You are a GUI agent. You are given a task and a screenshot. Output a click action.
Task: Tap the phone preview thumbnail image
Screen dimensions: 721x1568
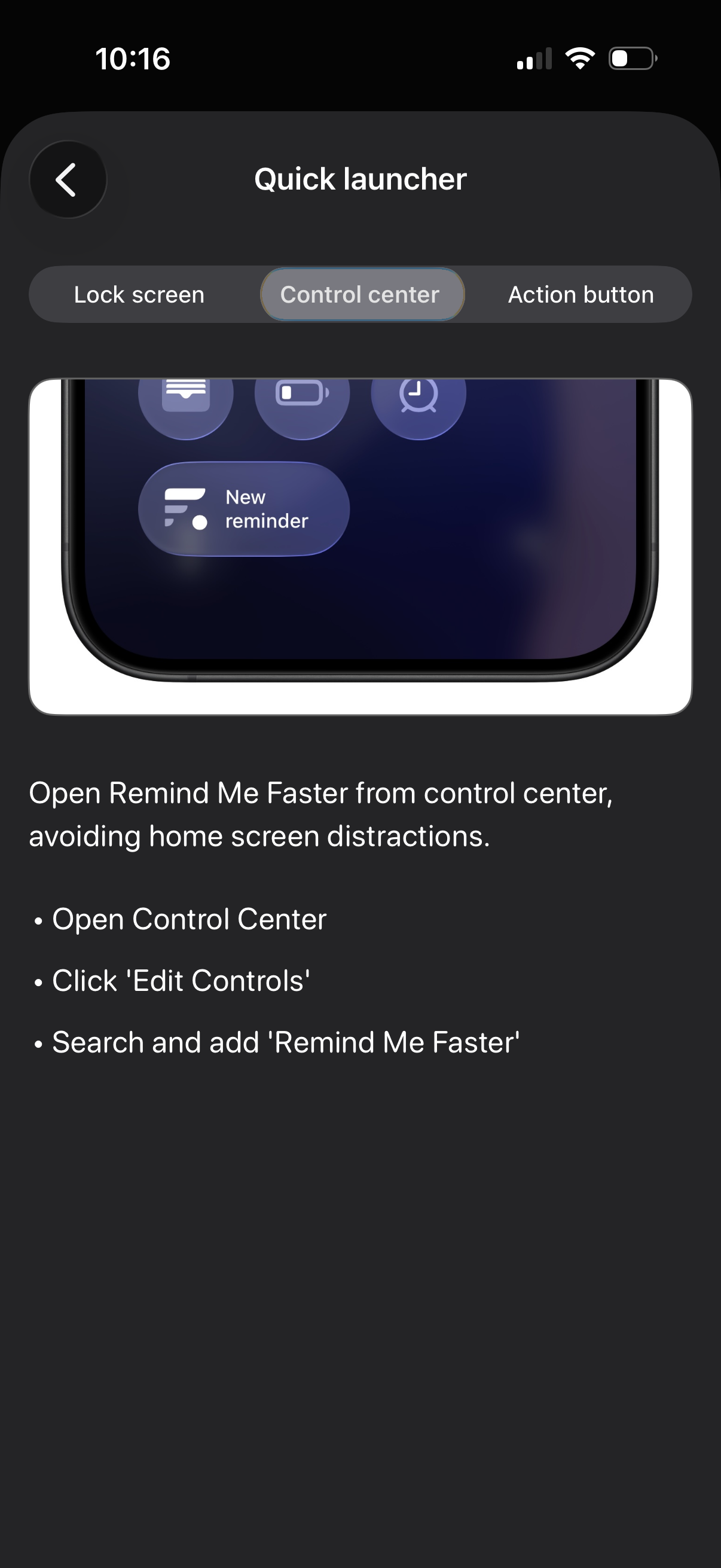(360, 545)
